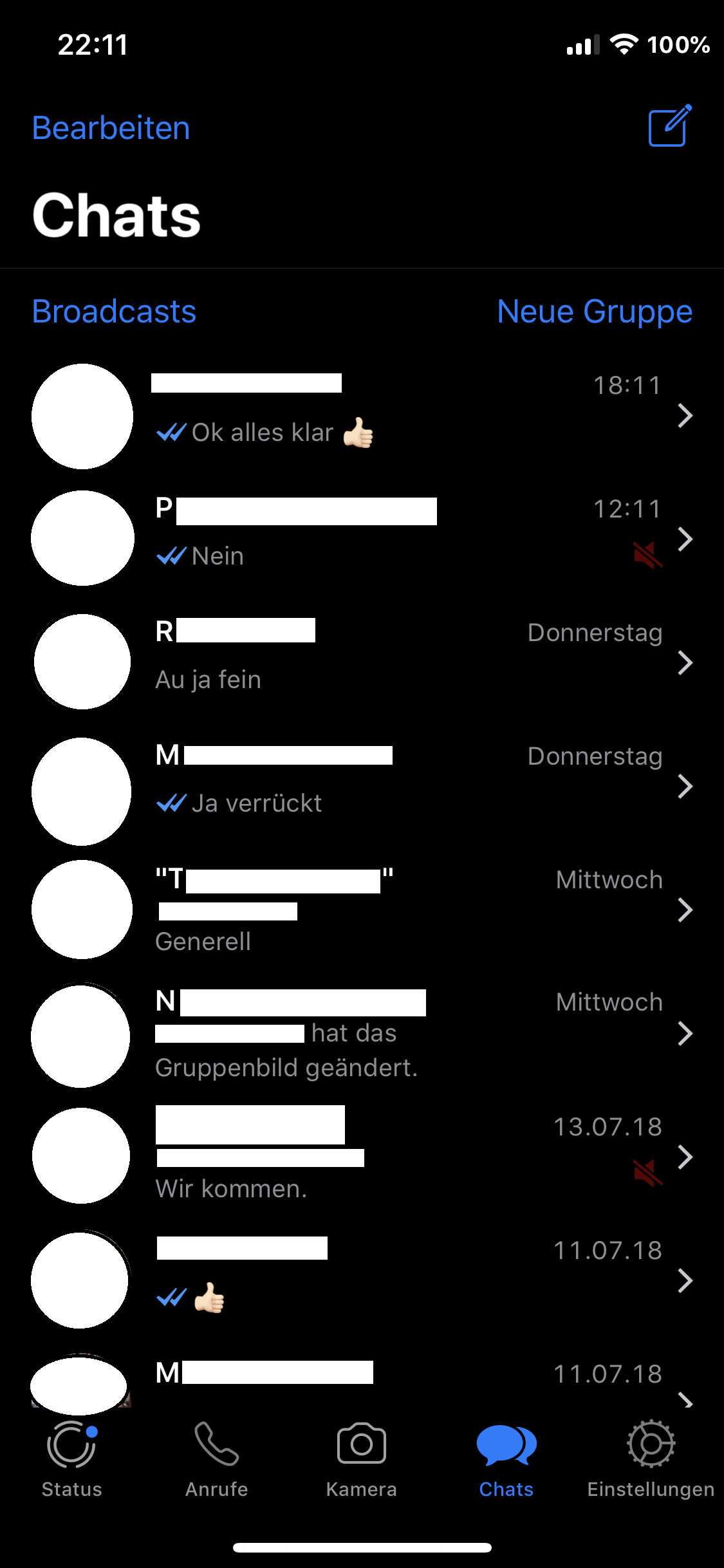Open Einstellungen settings tab

click(651, 1459)
